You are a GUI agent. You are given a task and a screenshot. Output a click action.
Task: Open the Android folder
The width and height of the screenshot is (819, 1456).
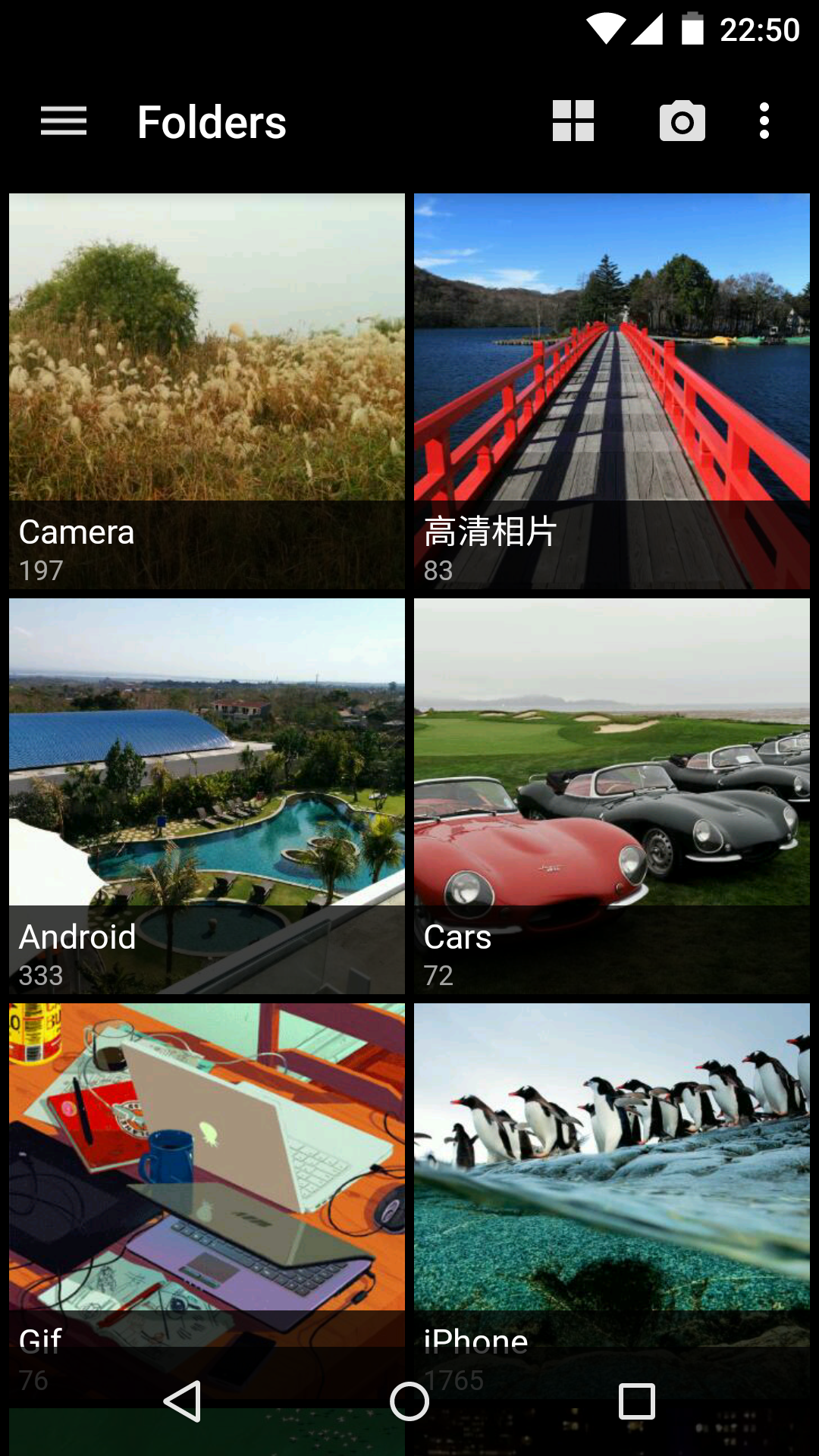point(207,795)
